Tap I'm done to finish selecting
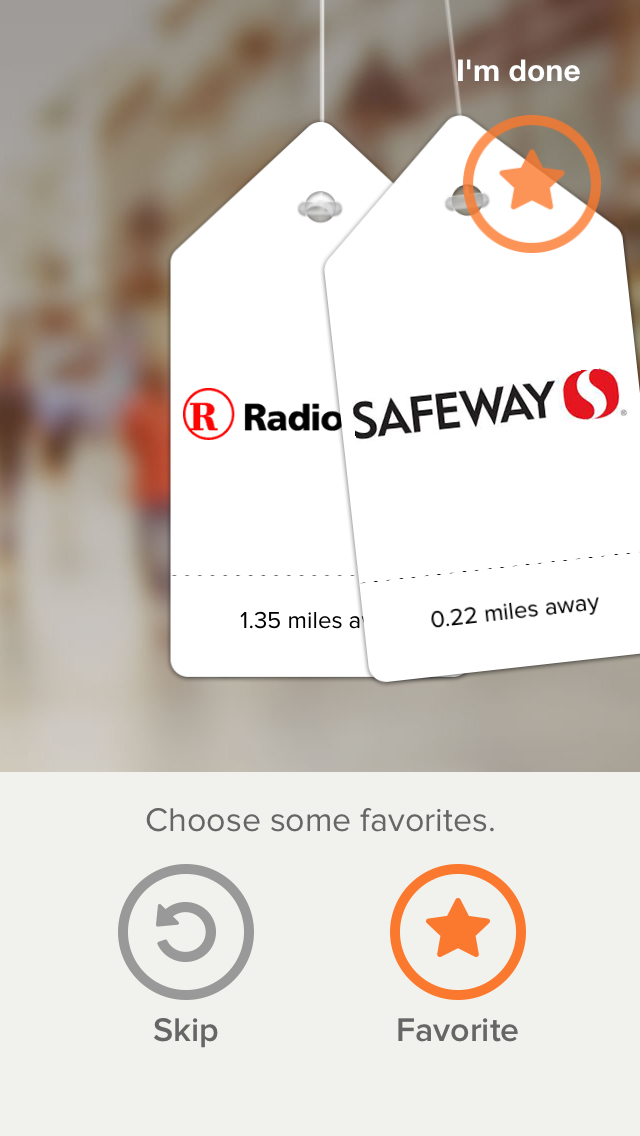The height and width of the screenshot is (1136, 640). (x=518, y=71)
